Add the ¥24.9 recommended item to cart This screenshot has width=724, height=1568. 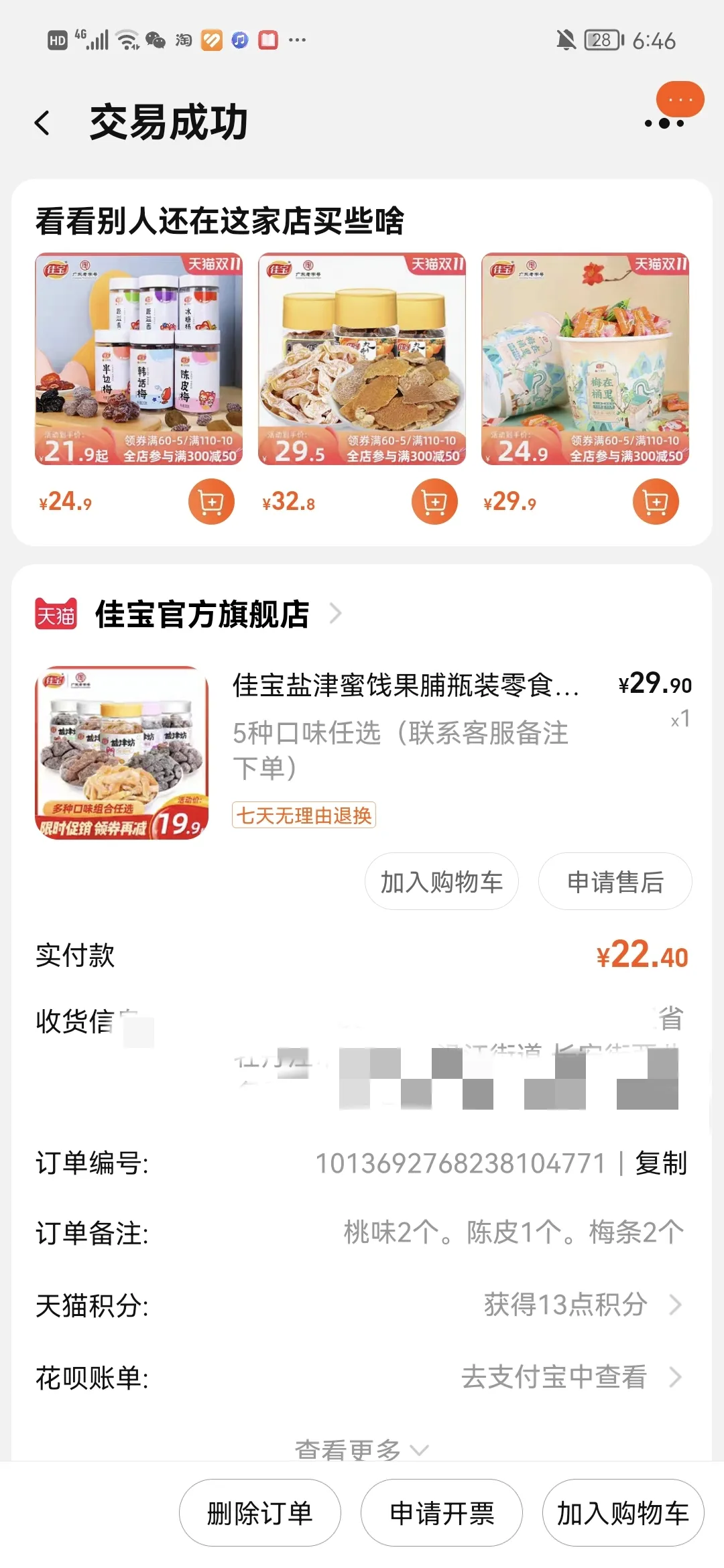pos(211,502)
